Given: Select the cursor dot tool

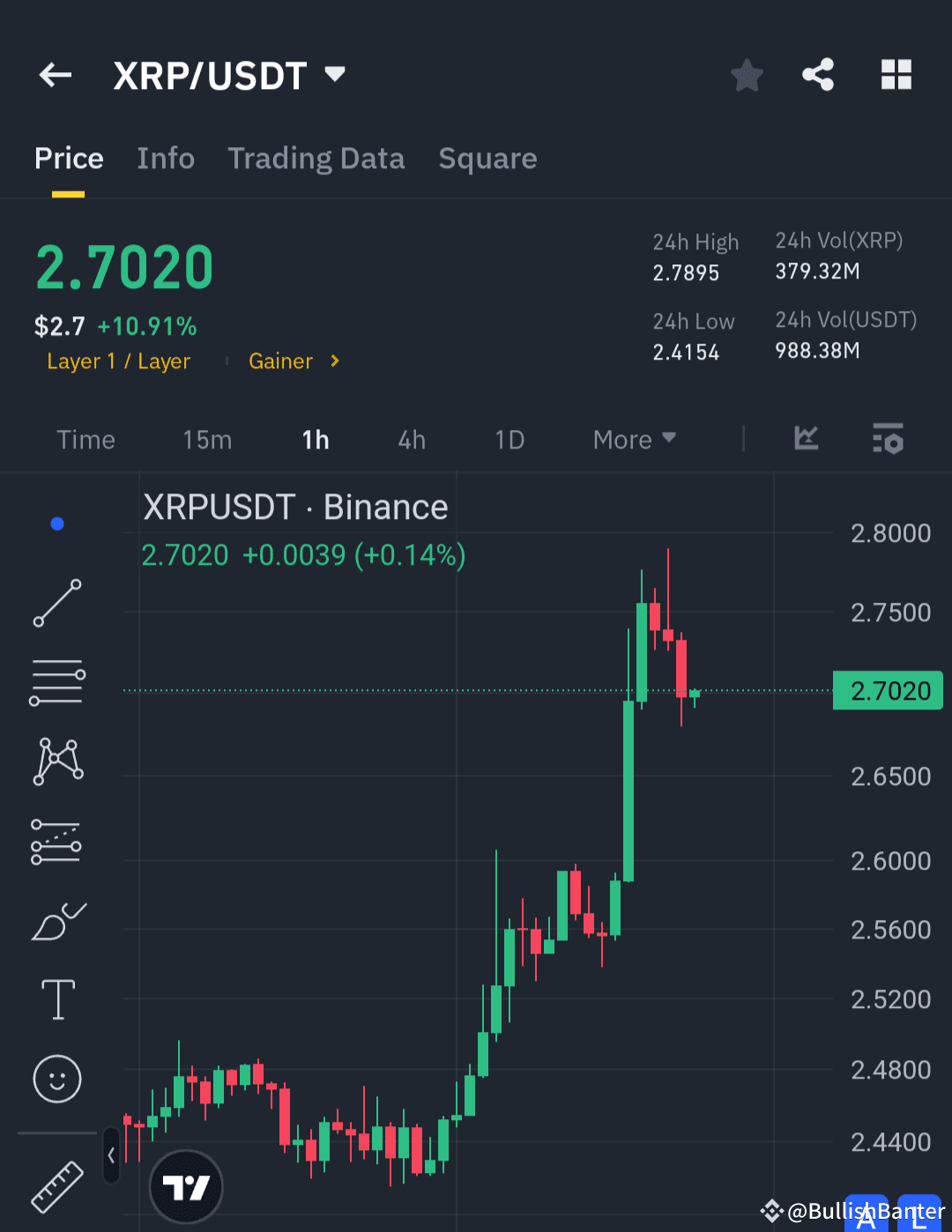Looking at the screenshot, I should click(x=56, y=523).
